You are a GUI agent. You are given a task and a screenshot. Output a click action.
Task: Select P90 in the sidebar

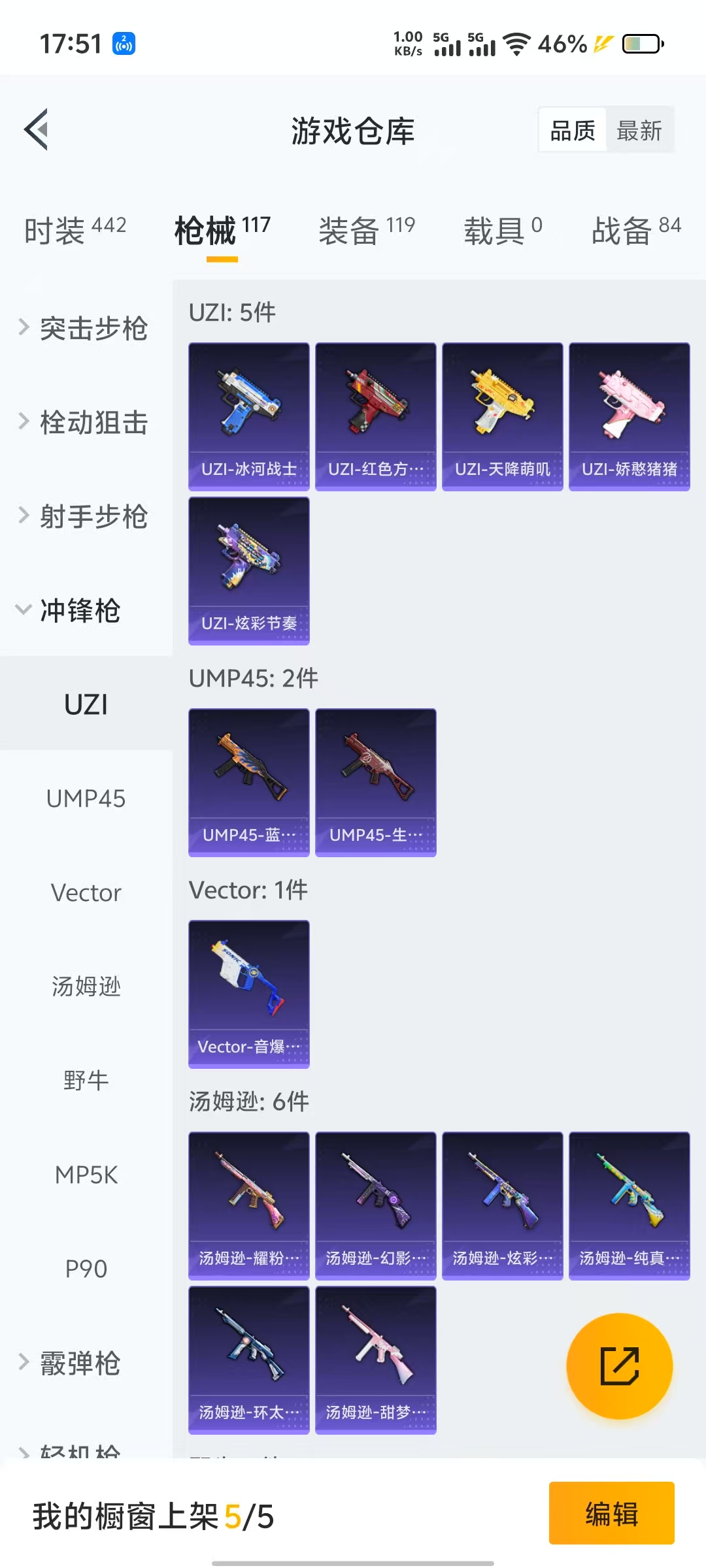click(86, 1269)
